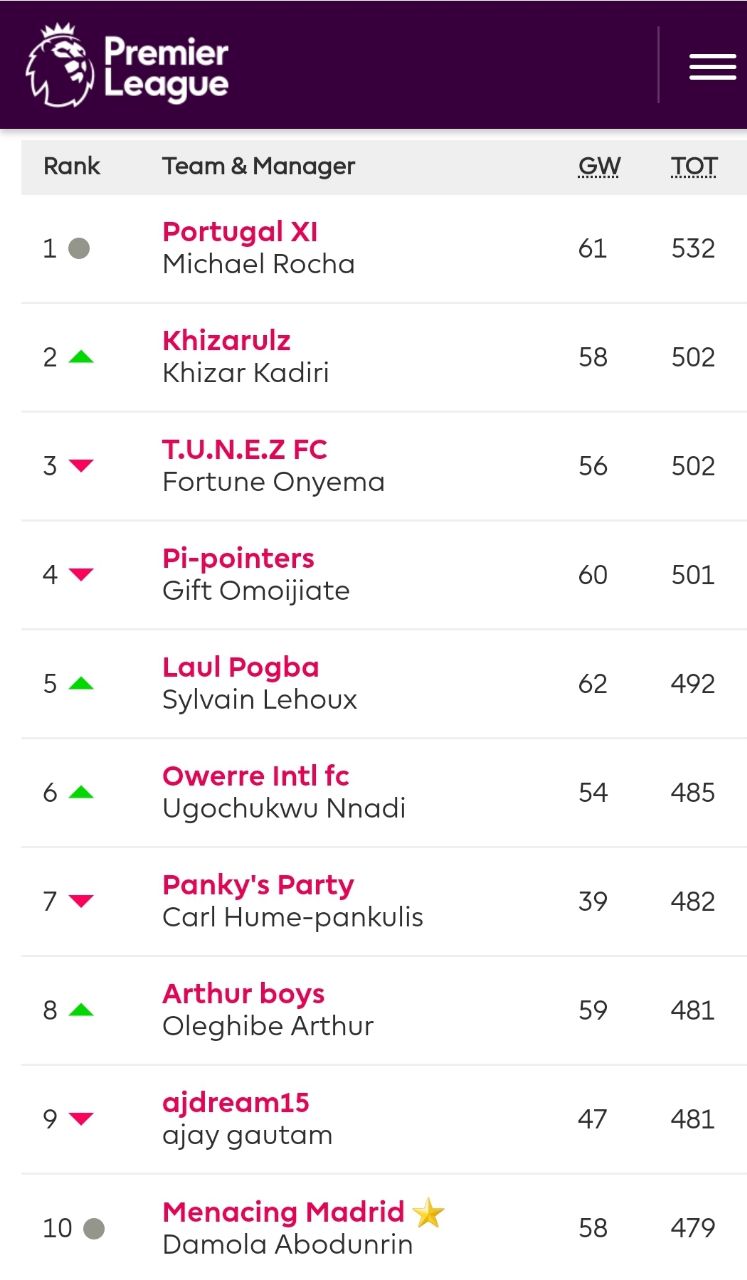View Menacing Madrid team
The image size is (747, 1280).
283,1212
